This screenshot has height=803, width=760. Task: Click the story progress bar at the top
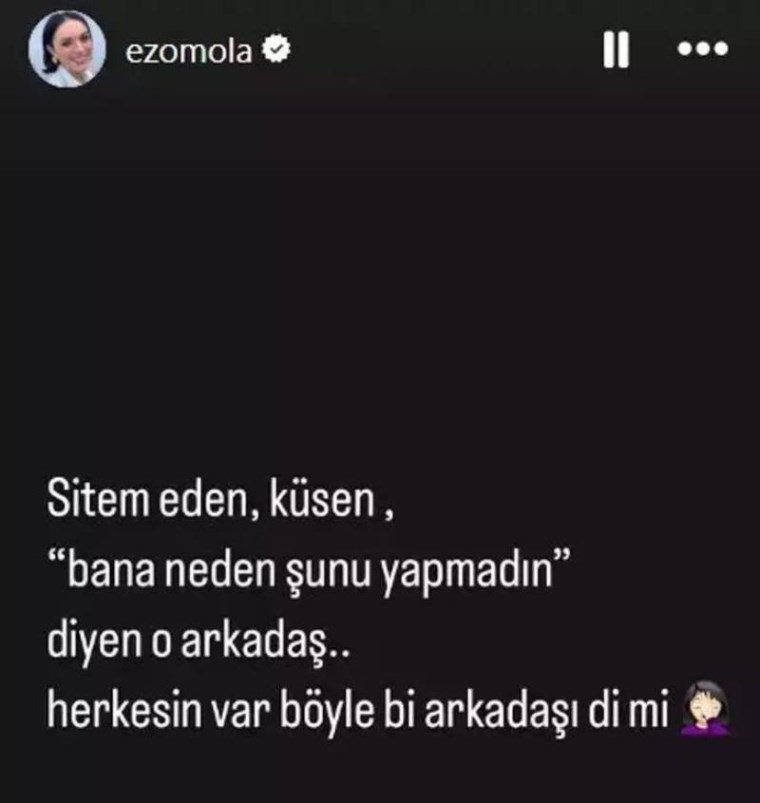pyautogui.click(x=380, y=5)
